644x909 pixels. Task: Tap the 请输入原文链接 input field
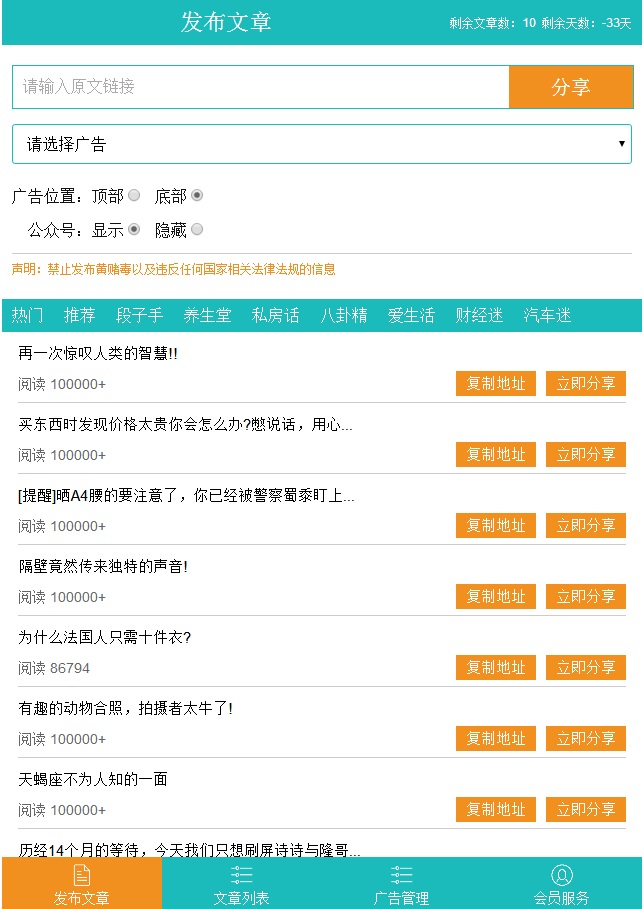260,87
